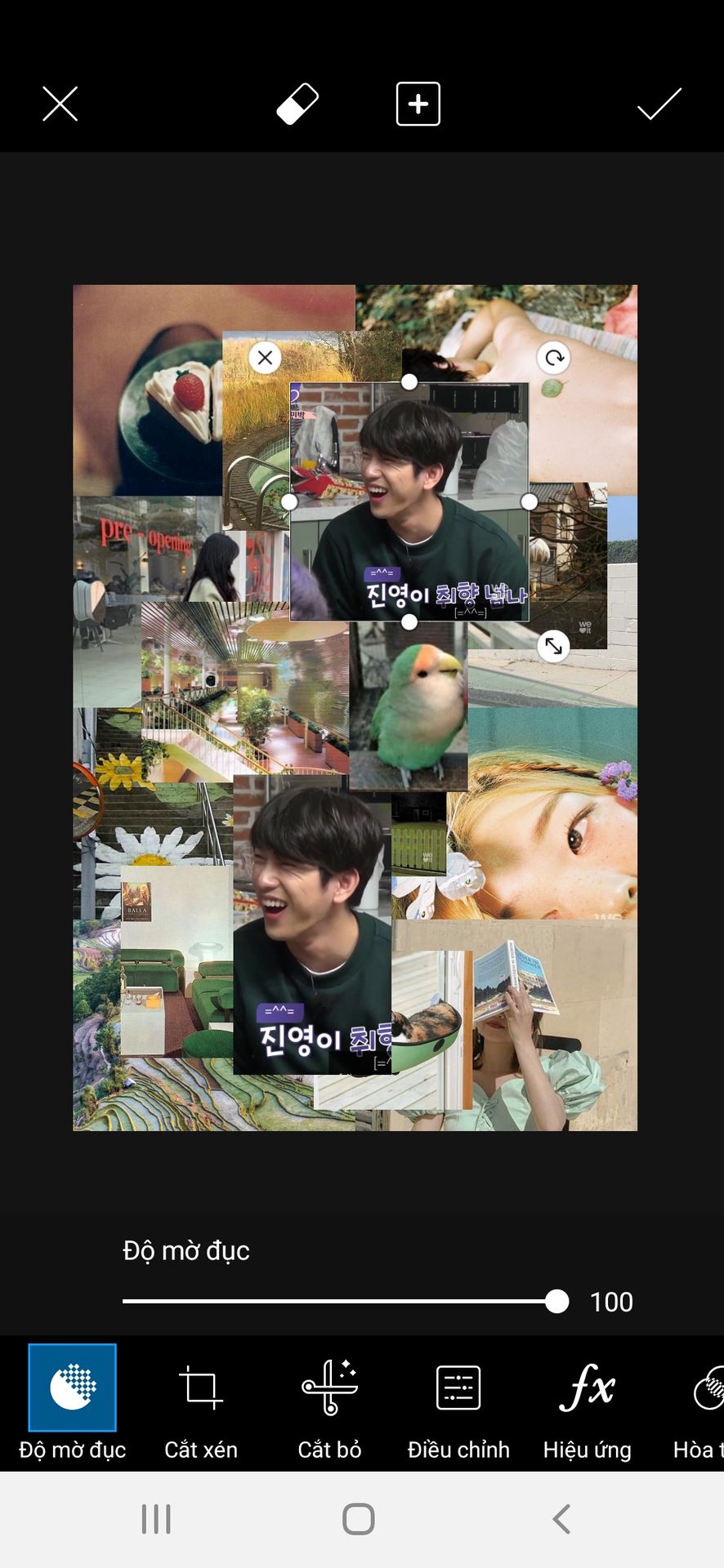The image size is (724, 1568).
Task: Go back using system navigation
Action: [x=561, y=1519]
